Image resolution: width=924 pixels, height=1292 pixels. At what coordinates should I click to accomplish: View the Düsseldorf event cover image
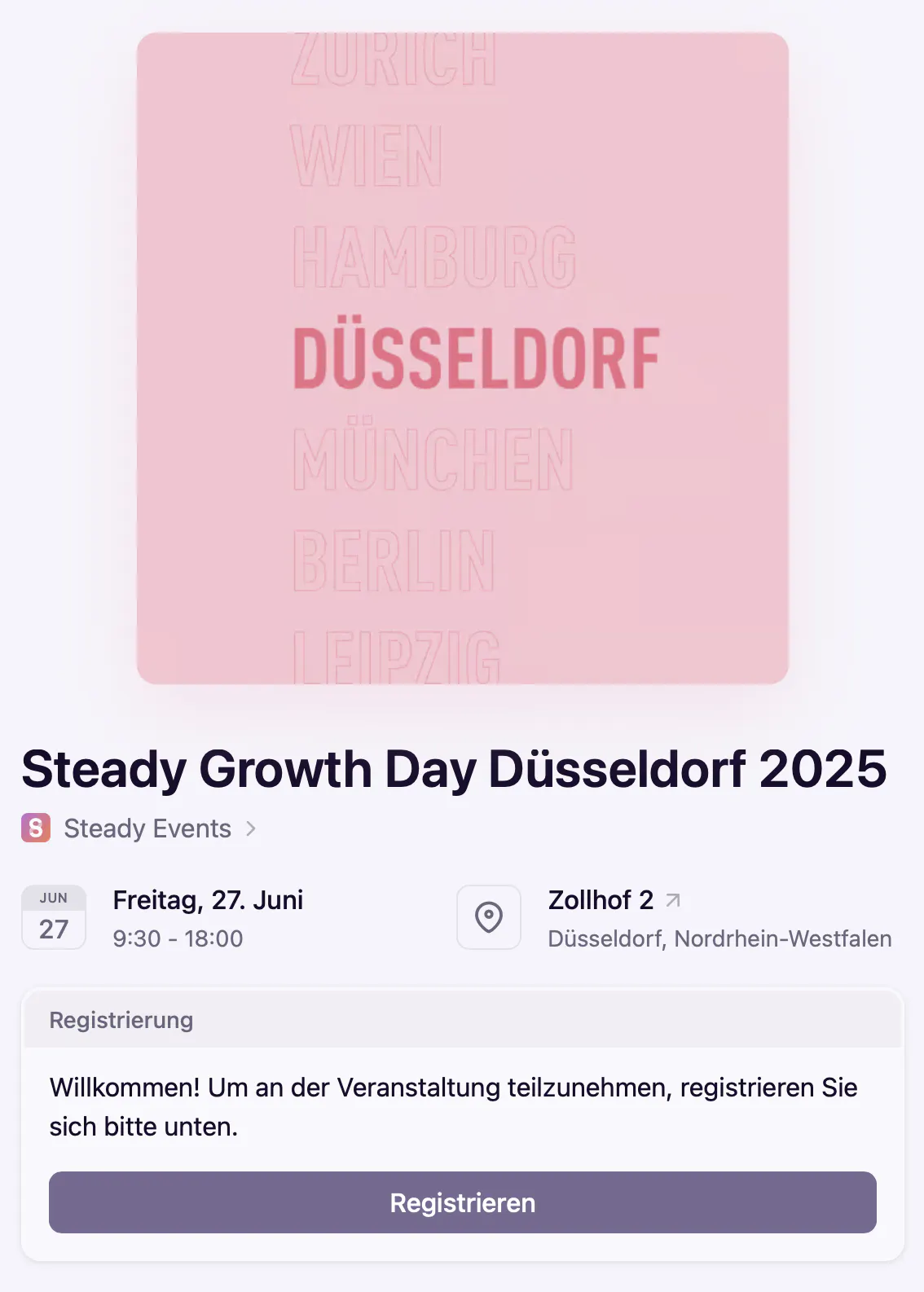click(462, 358)
